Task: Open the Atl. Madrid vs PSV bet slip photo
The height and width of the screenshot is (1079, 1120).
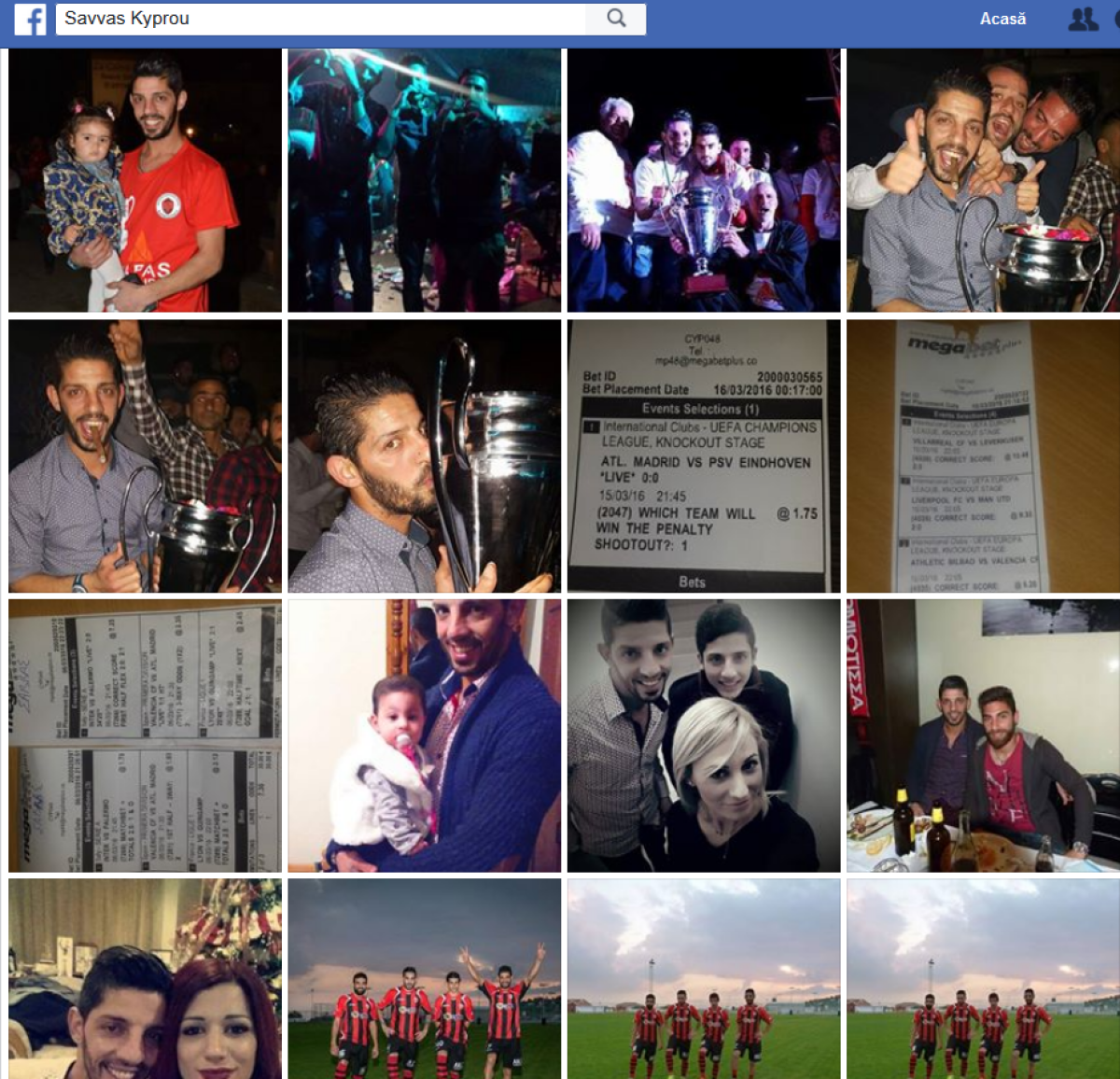Action: click(x=704, y=456)
